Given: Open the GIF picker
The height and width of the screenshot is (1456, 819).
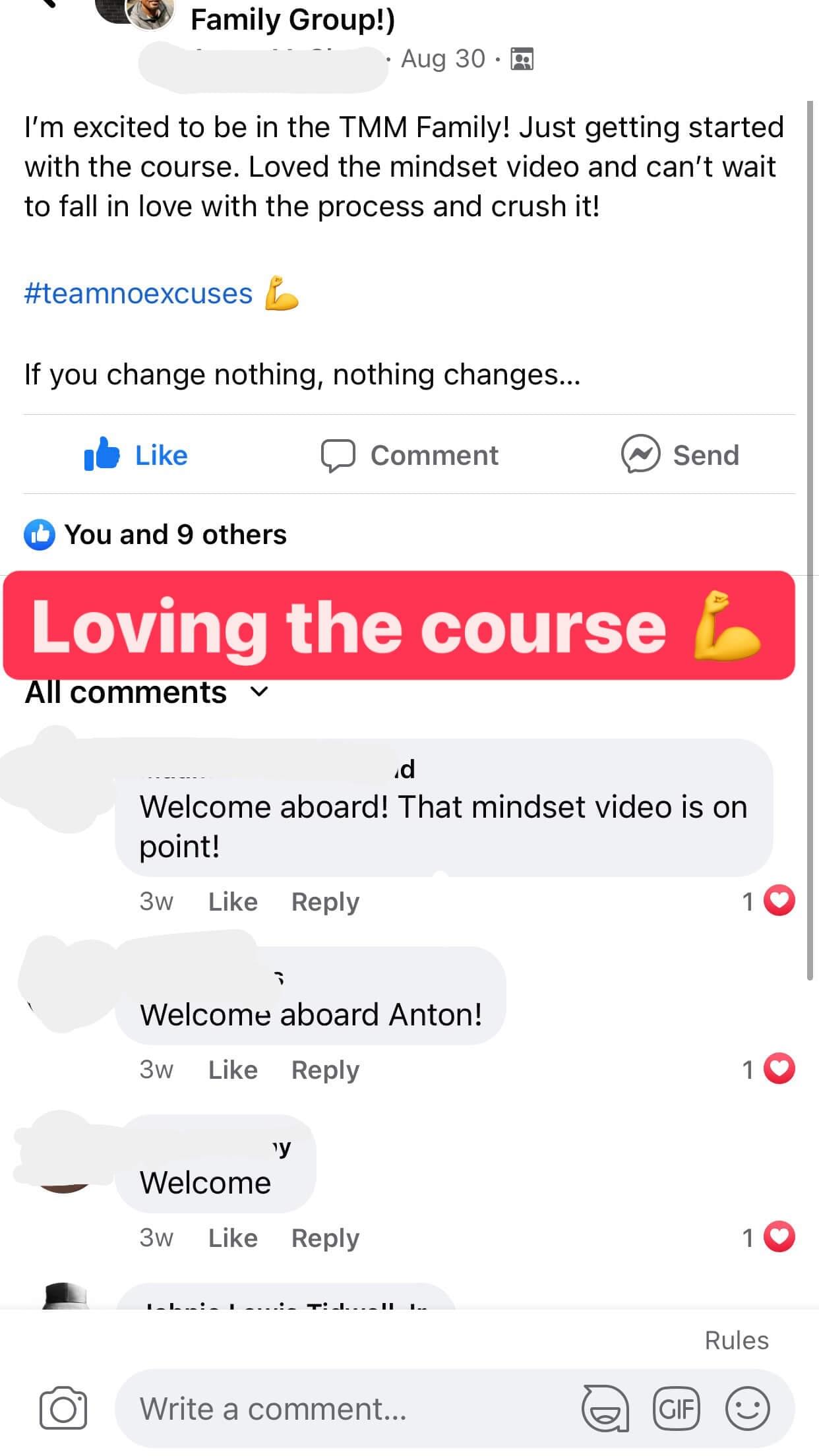Looking at the screenshot, I should pyautogui.click(x=676, y=1409).
